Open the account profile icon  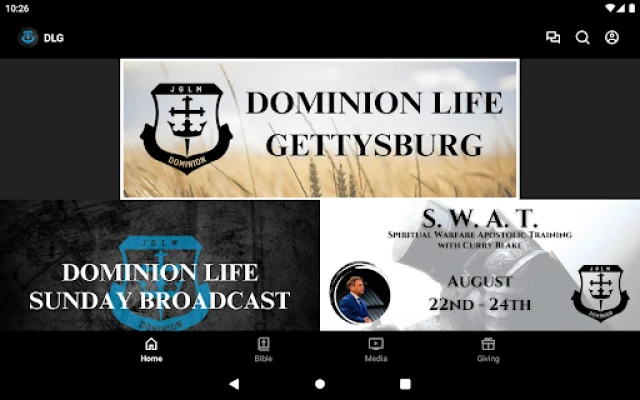pyautogui.click(x=612, y=38)
